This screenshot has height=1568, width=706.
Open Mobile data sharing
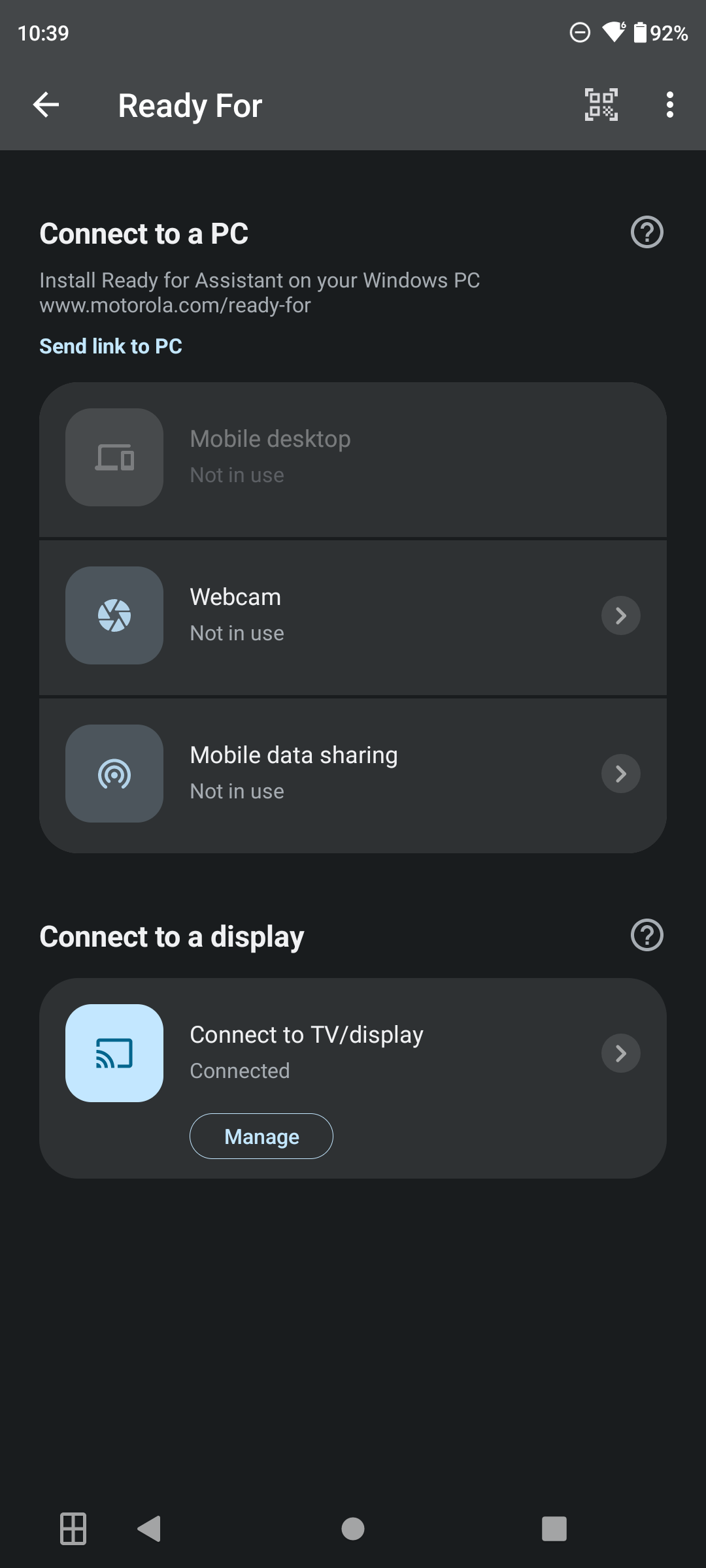(x=353, y=774)
